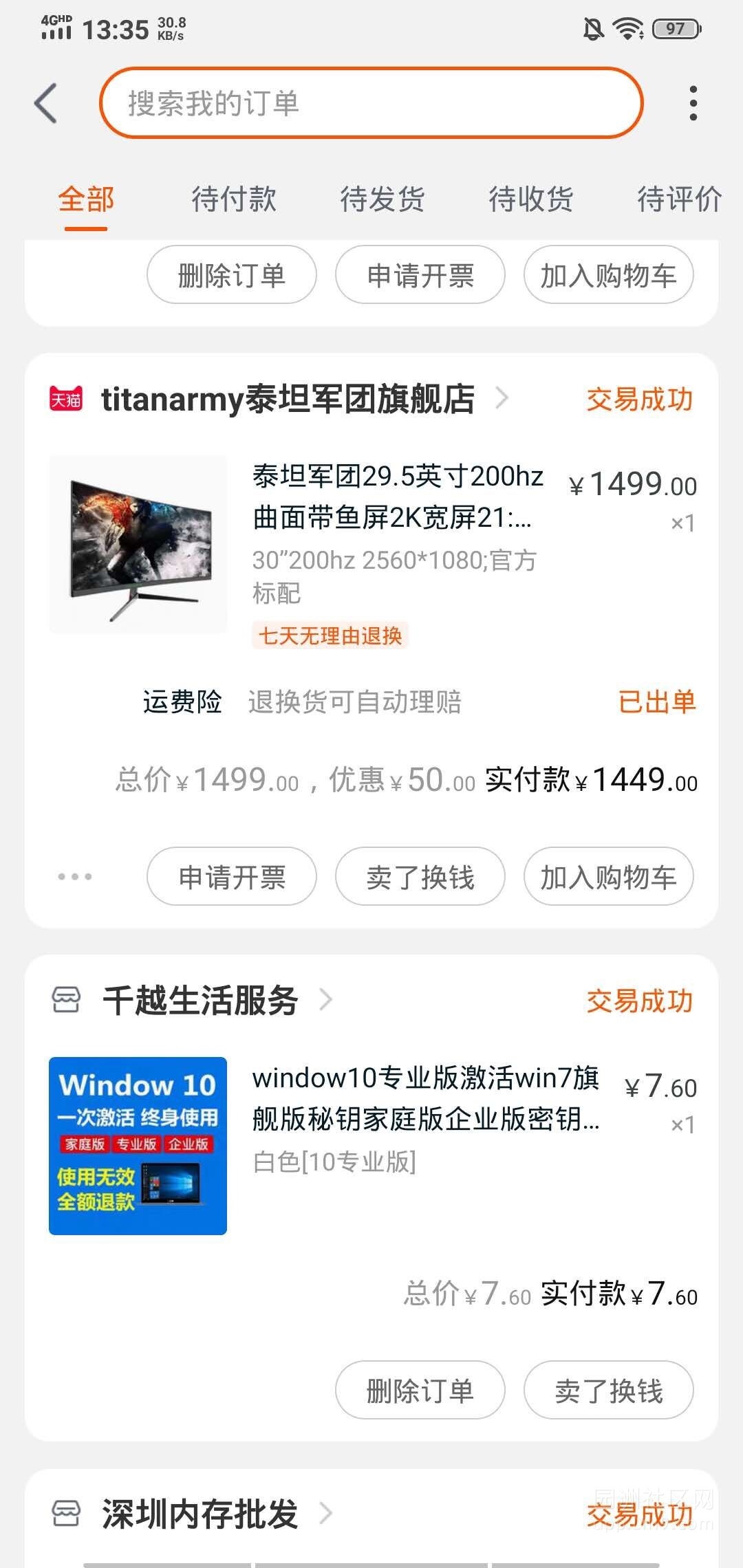The width and height of the screenshot is (743, 1568).
Task: Open titanarmy泰坦军团旗舰店 store page
Action: [288, 399]
